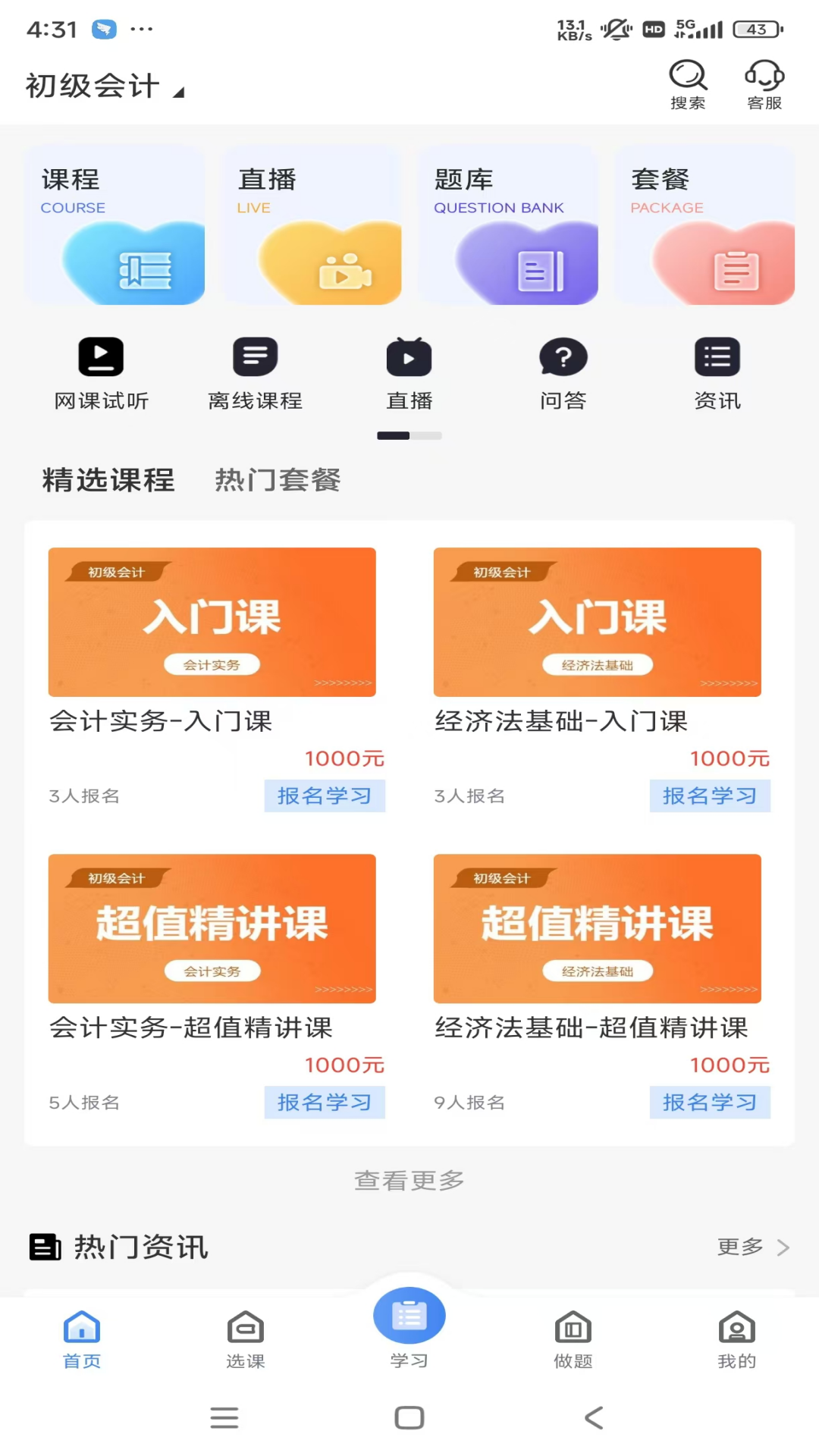The image size is (819, 1456).
Task: Tap 查看更多 to view more courses
Action: [x=409, y=1180]
